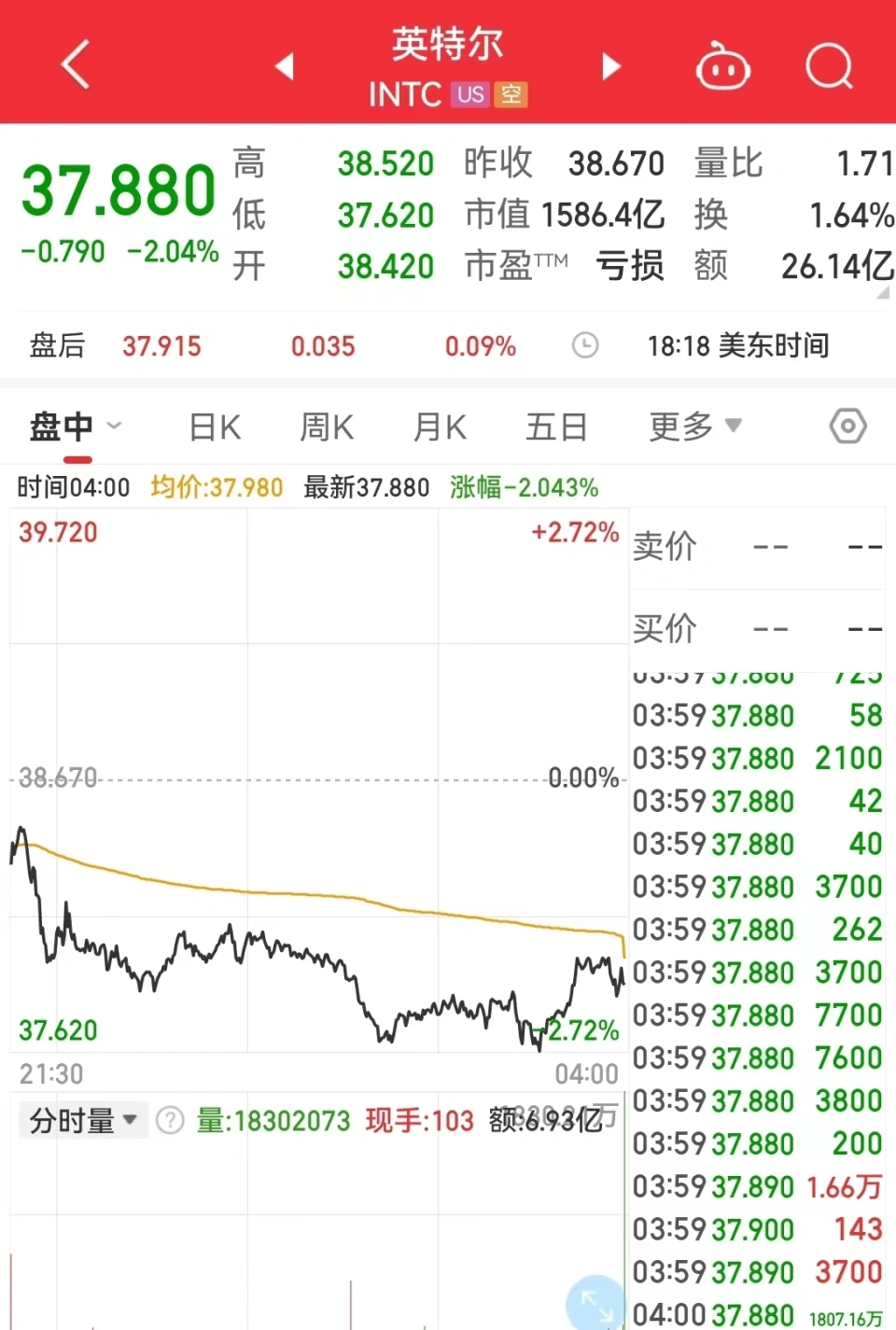Change the 分时量 indicator

tap(84, 1120)
